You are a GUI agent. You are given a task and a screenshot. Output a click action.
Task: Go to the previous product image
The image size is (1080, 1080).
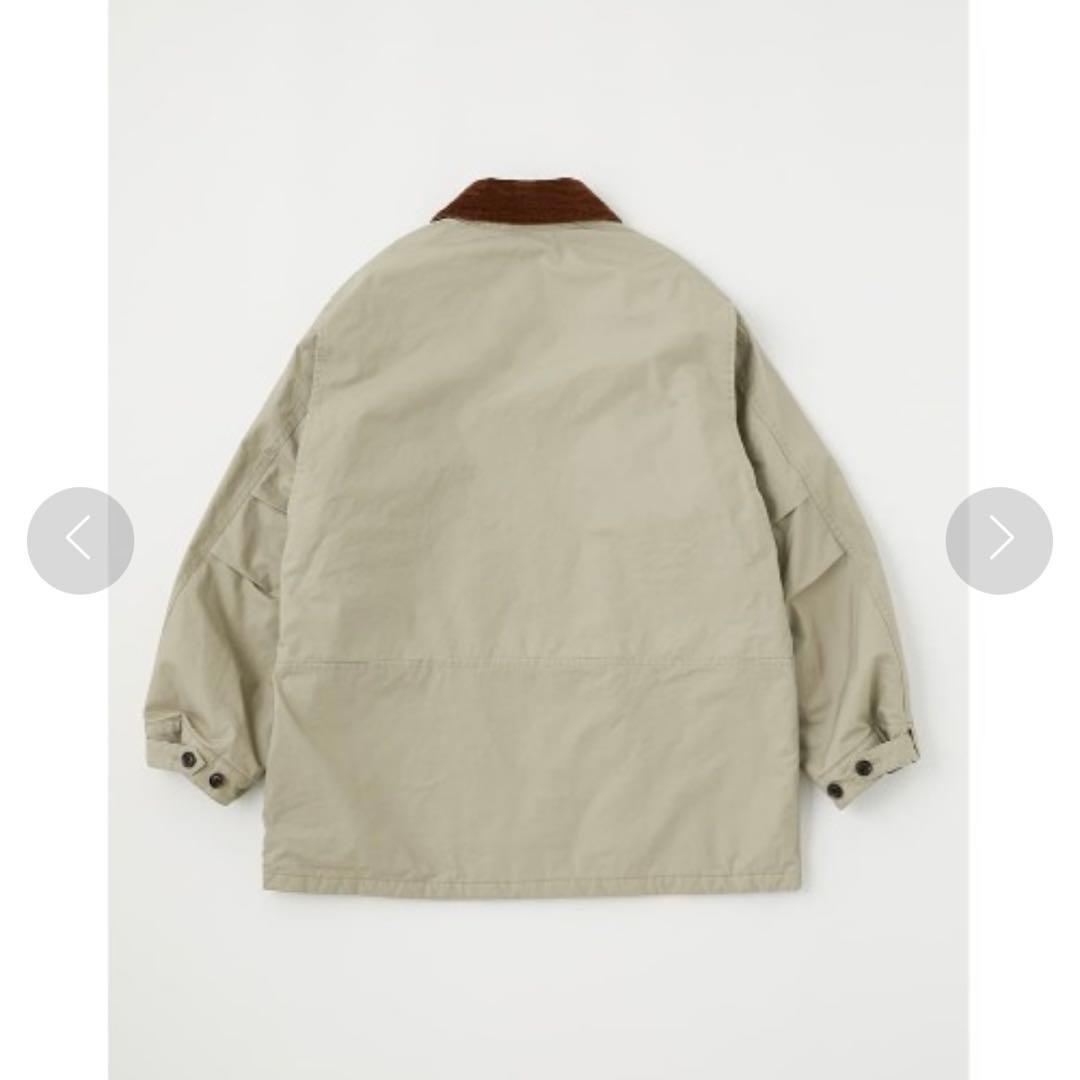click(80, 540)
